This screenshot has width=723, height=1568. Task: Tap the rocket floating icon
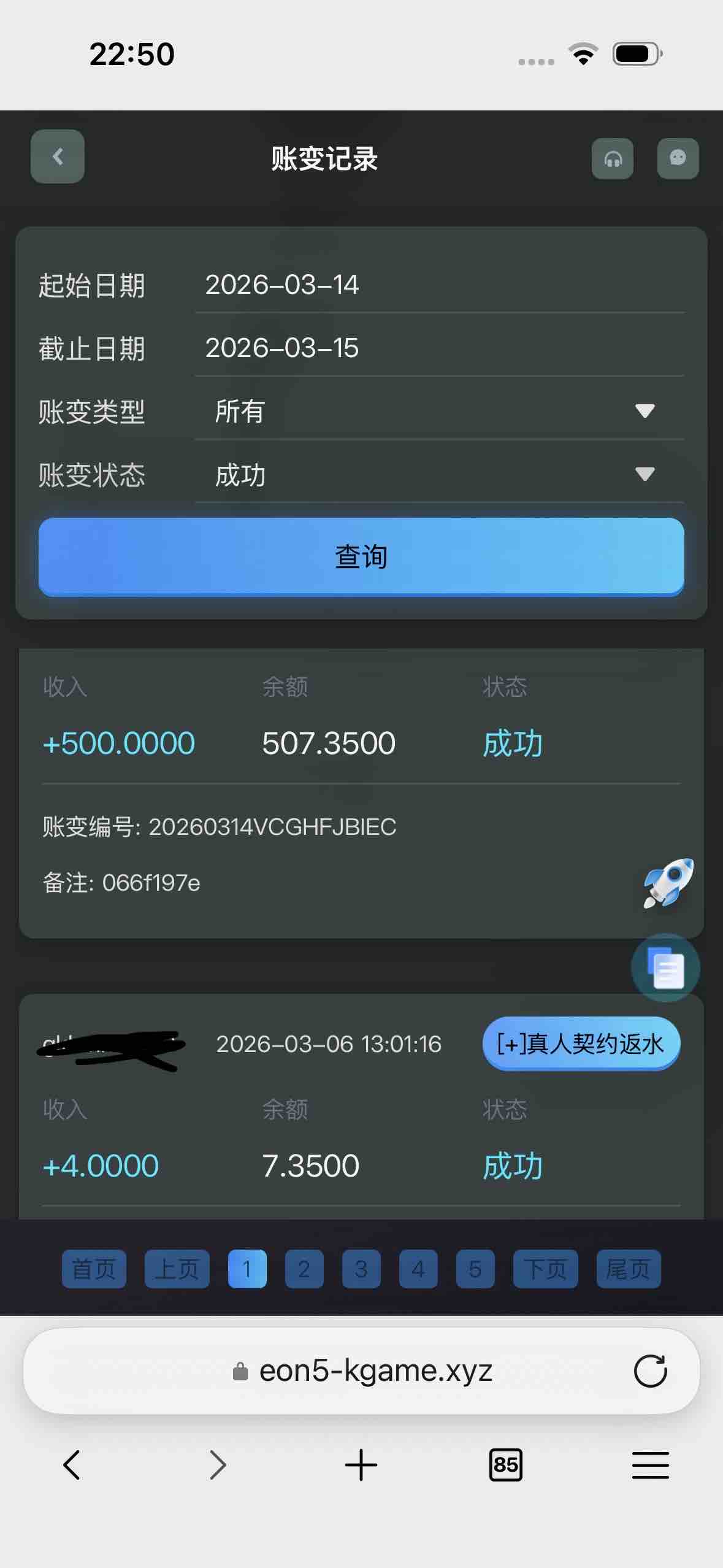[668, 883]
